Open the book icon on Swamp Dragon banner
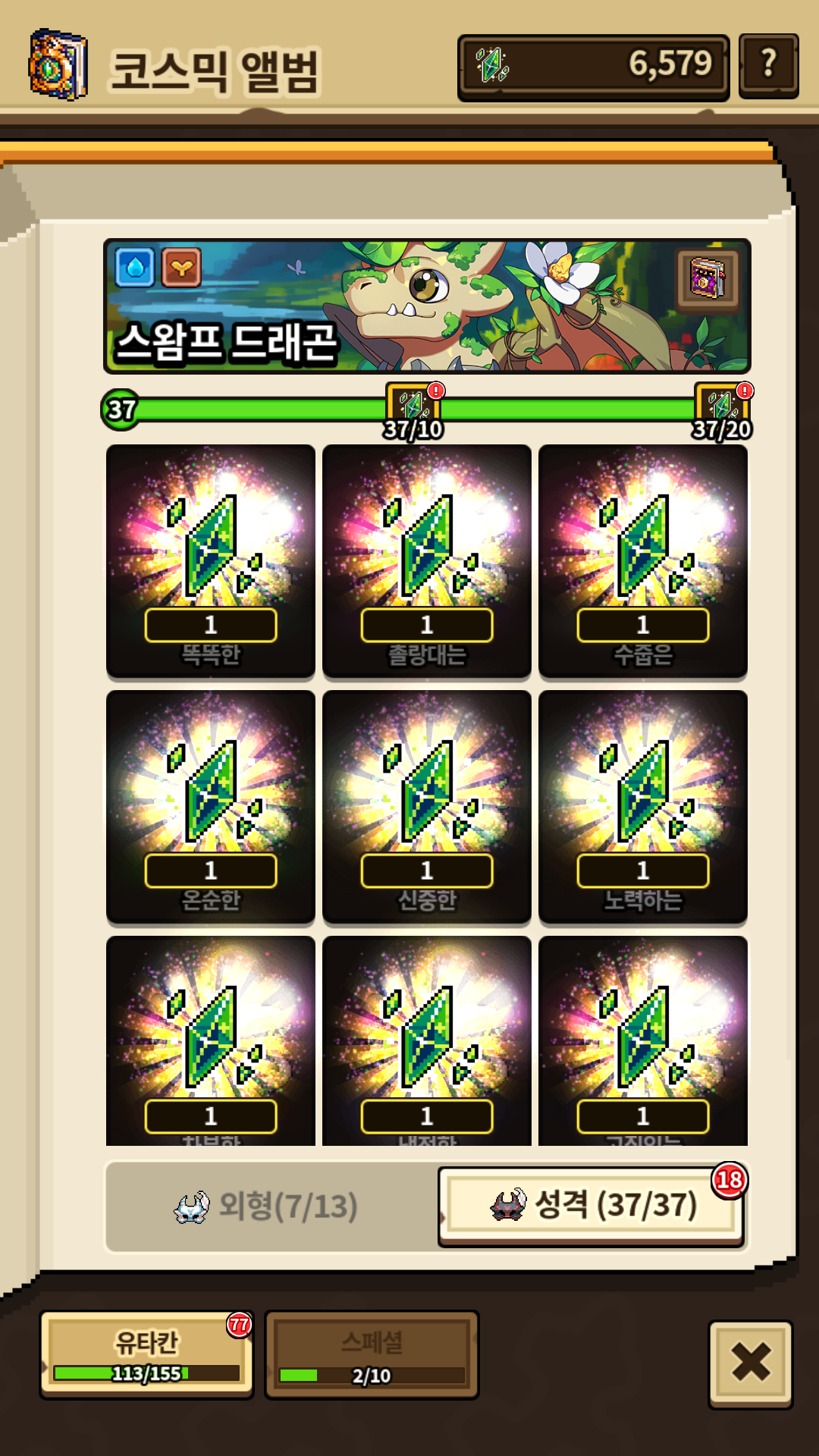The width and height of the screenshot is (819, 1456). point(708,279)
